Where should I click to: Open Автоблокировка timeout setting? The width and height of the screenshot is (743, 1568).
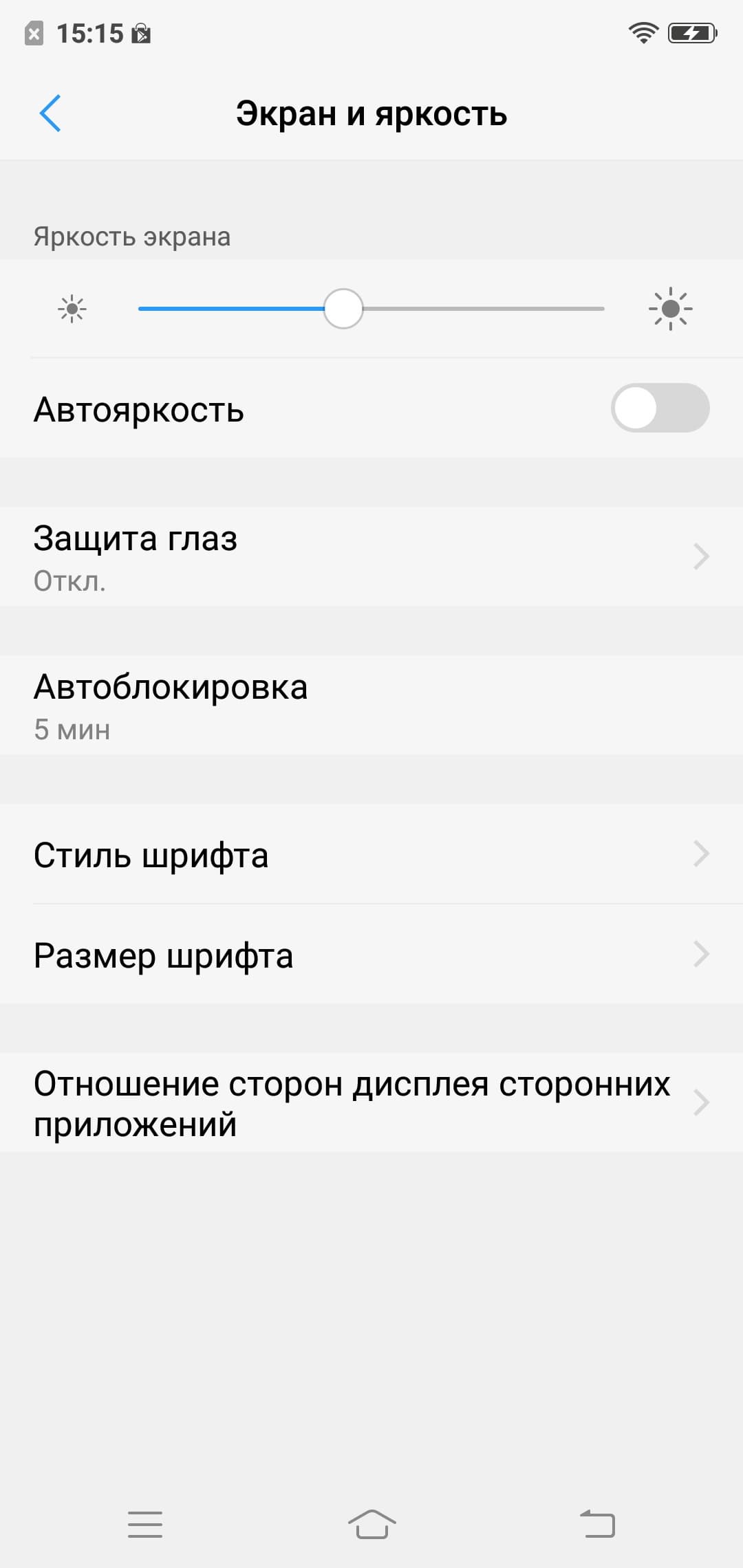(x=371, y=705)
